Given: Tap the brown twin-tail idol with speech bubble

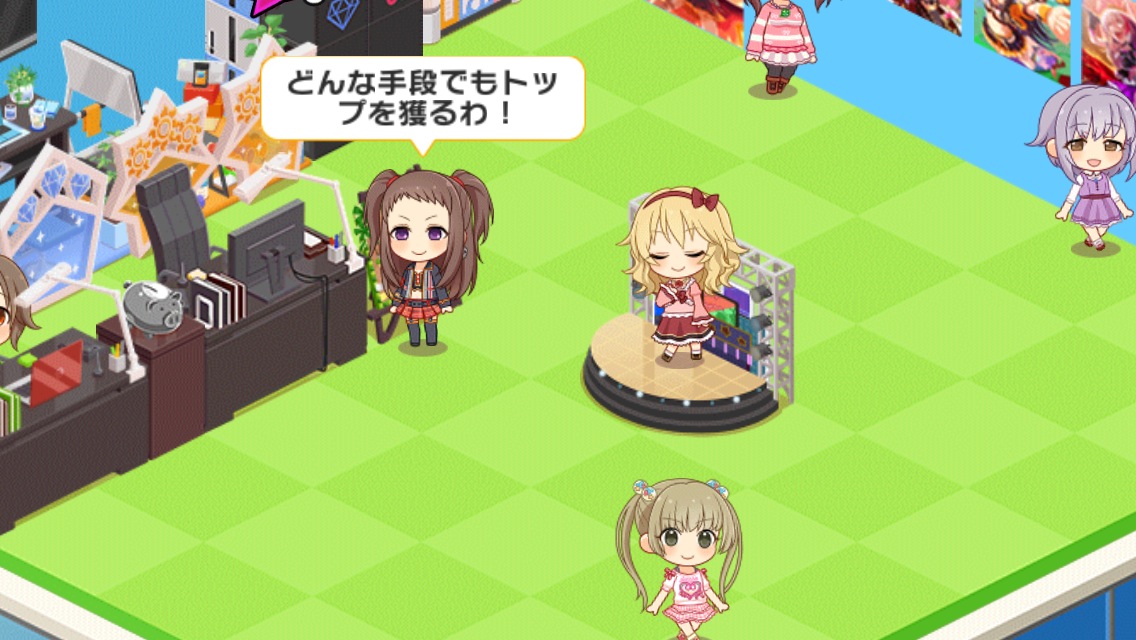Looking at the screenshot, I should click(424, 258).
